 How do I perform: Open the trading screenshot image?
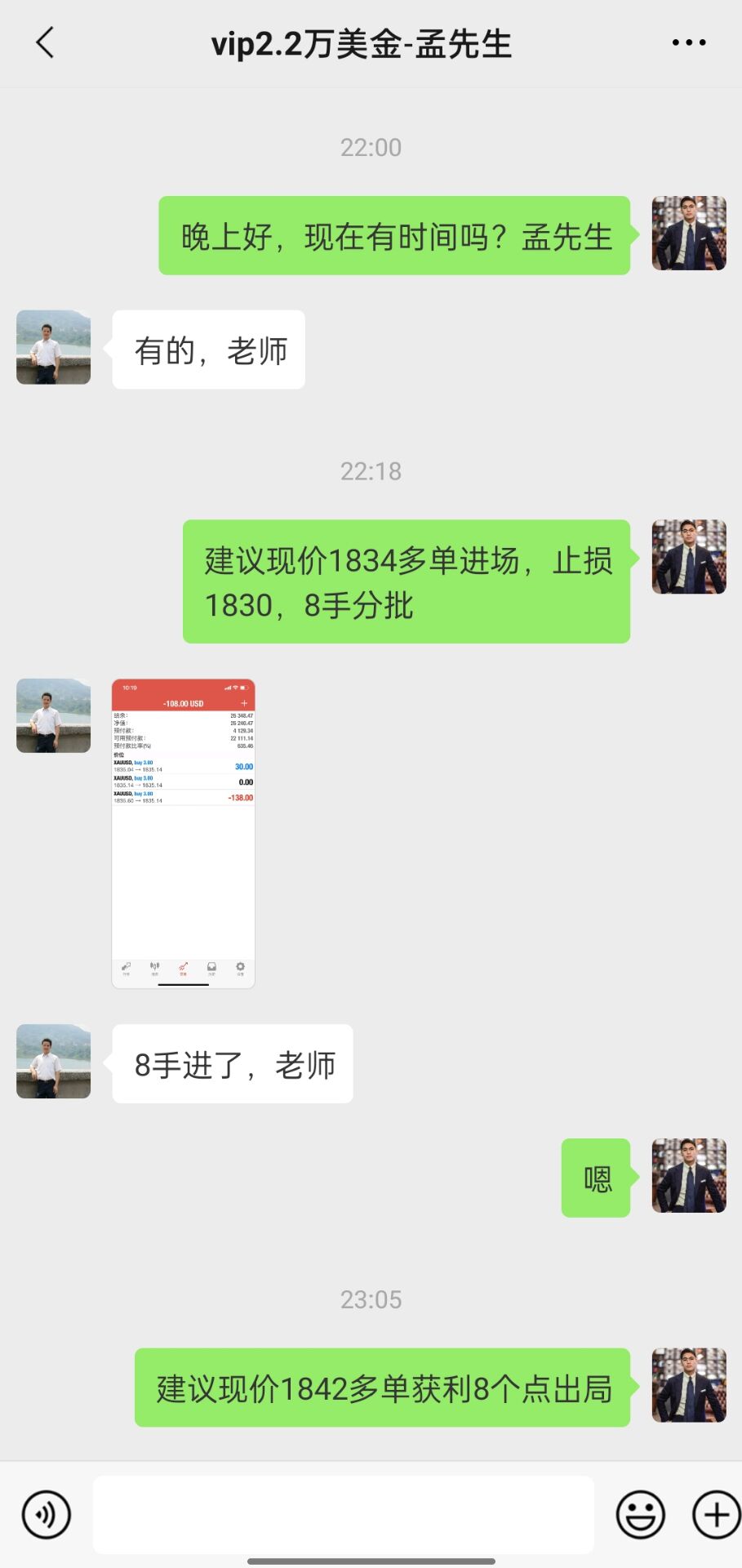(183, 833)
